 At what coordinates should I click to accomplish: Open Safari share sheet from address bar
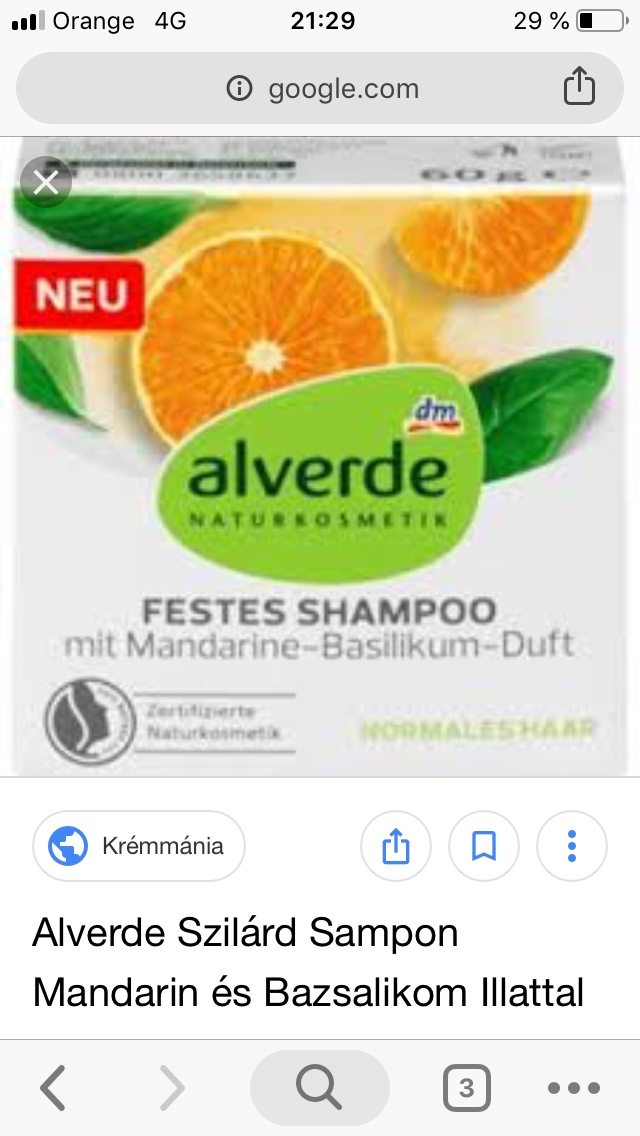tap(579, 88)
